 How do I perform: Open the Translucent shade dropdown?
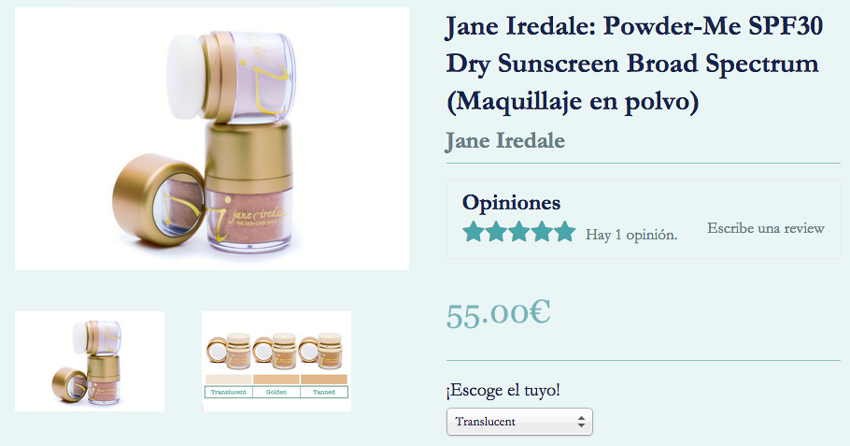point(519,422)
